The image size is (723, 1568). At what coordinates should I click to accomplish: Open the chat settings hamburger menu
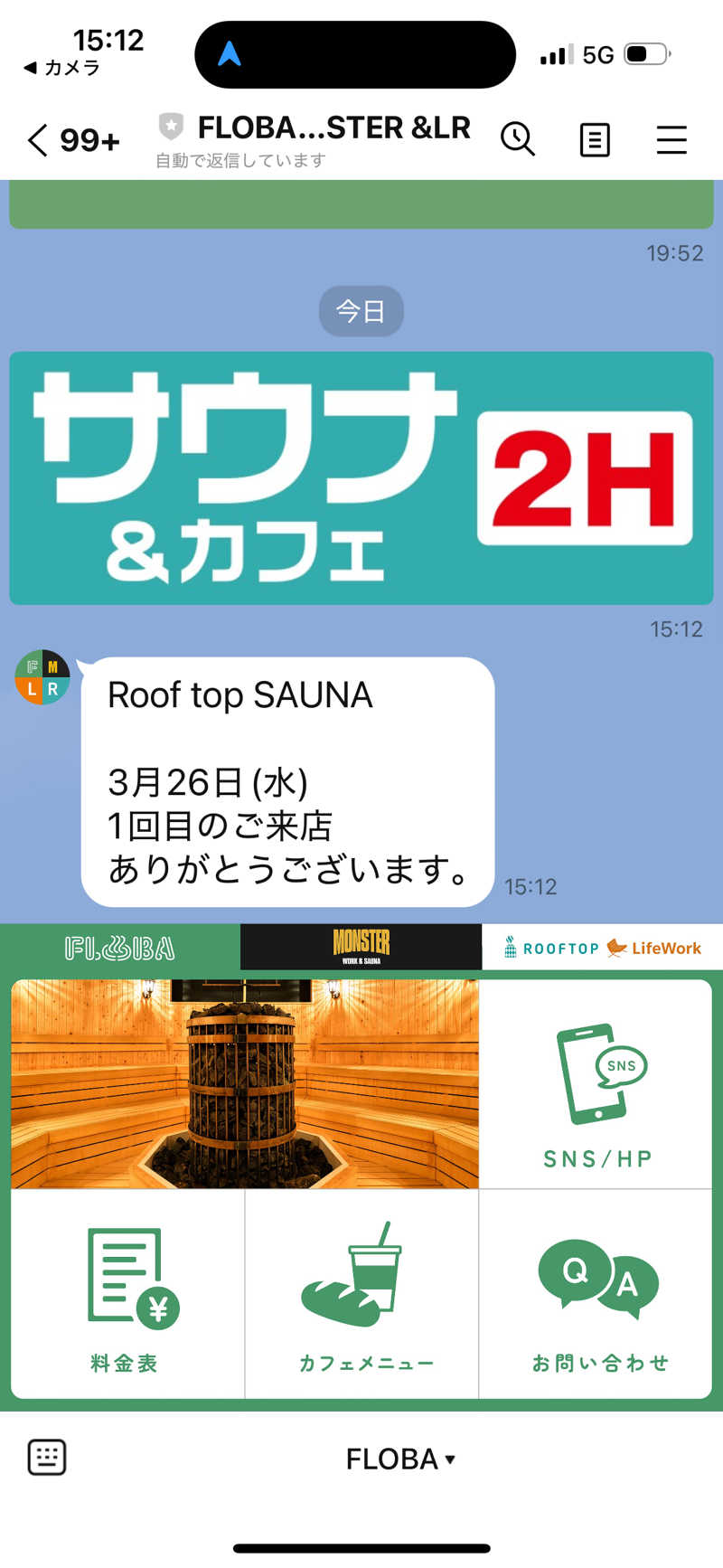point(671,140)
